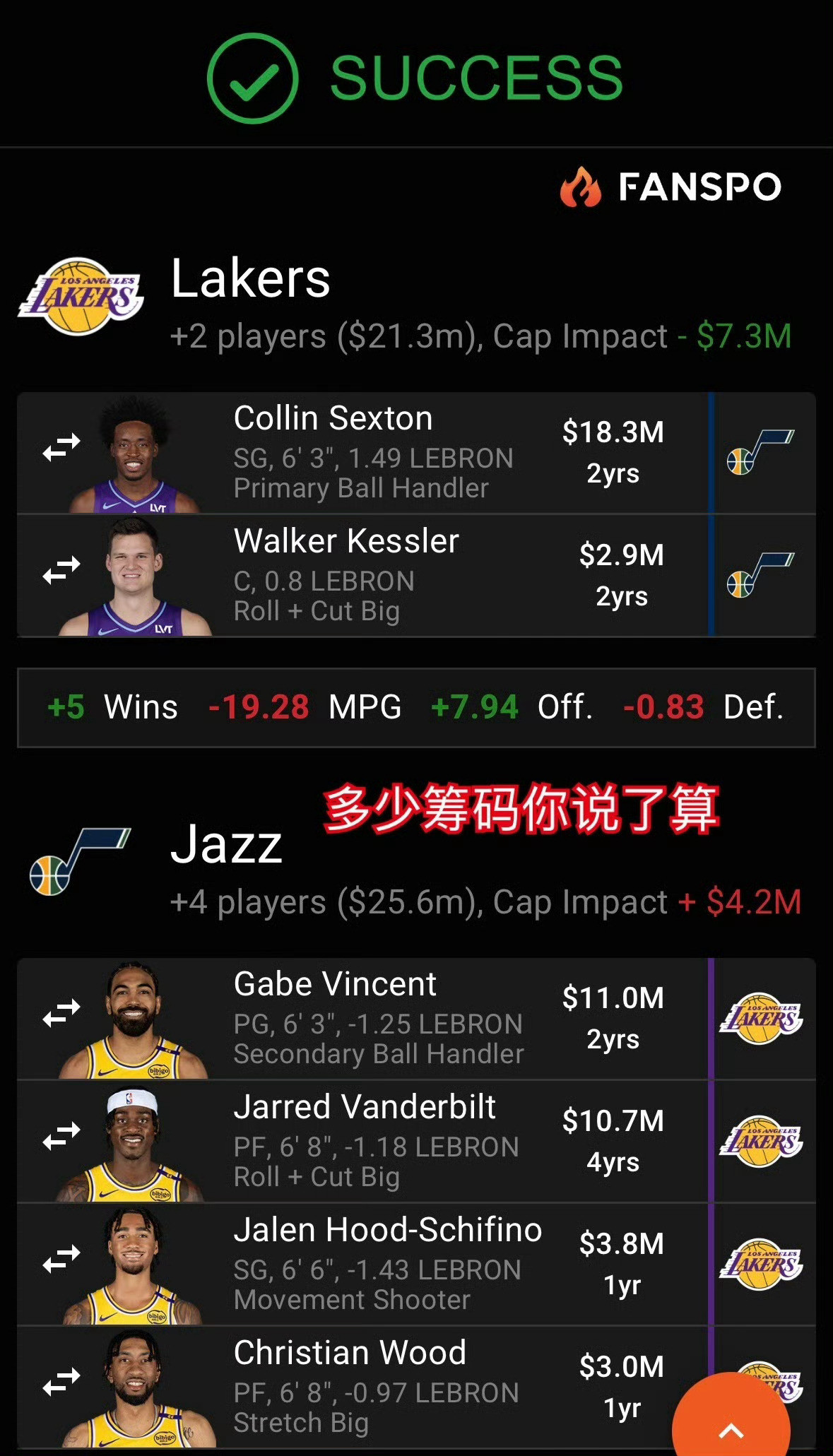Open Collin Sexton's player row
This screenshot has height=1456, width=833.
[x=416, y=453]
